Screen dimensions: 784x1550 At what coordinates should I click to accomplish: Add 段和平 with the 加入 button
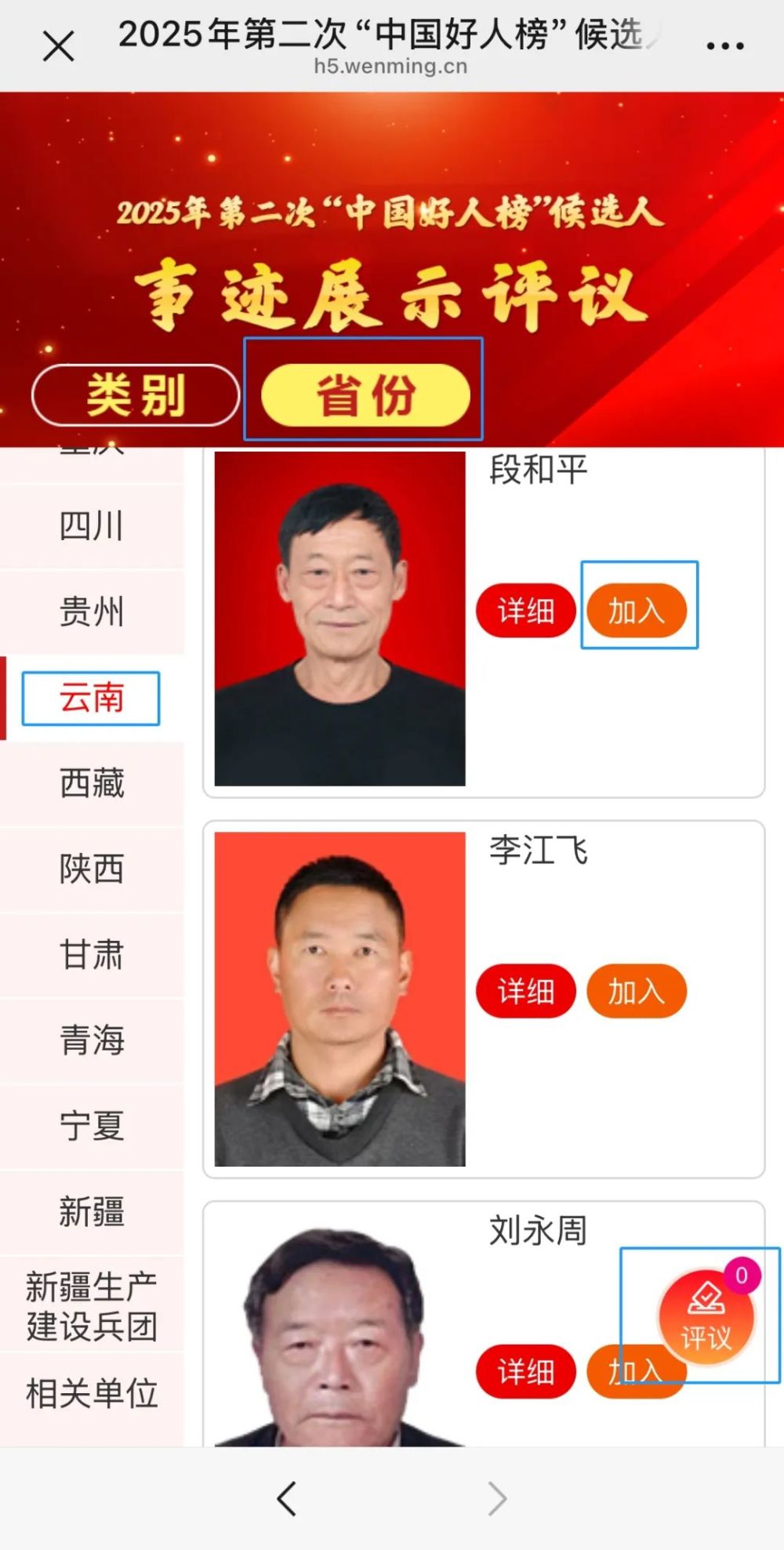click(637, 611)
